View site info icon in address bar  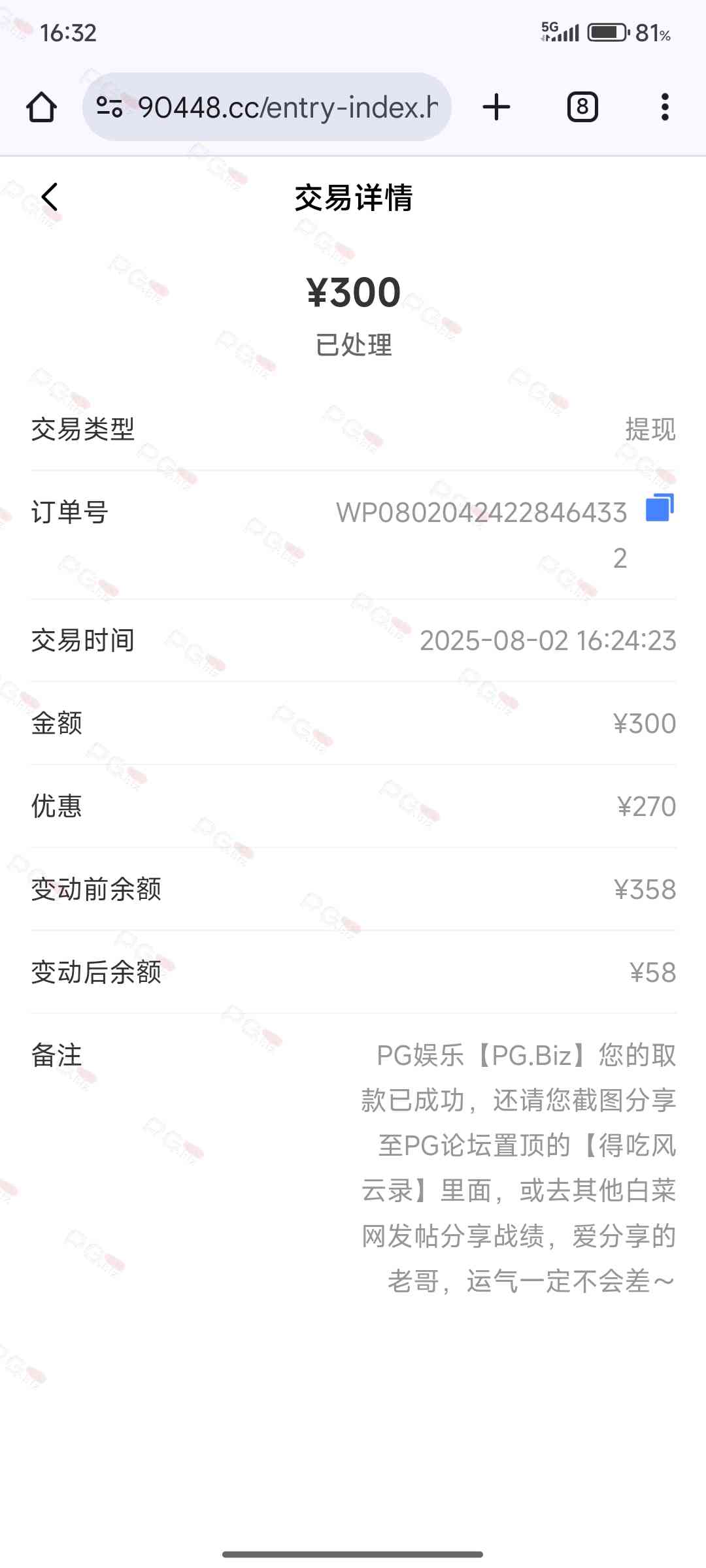[109, 107]
